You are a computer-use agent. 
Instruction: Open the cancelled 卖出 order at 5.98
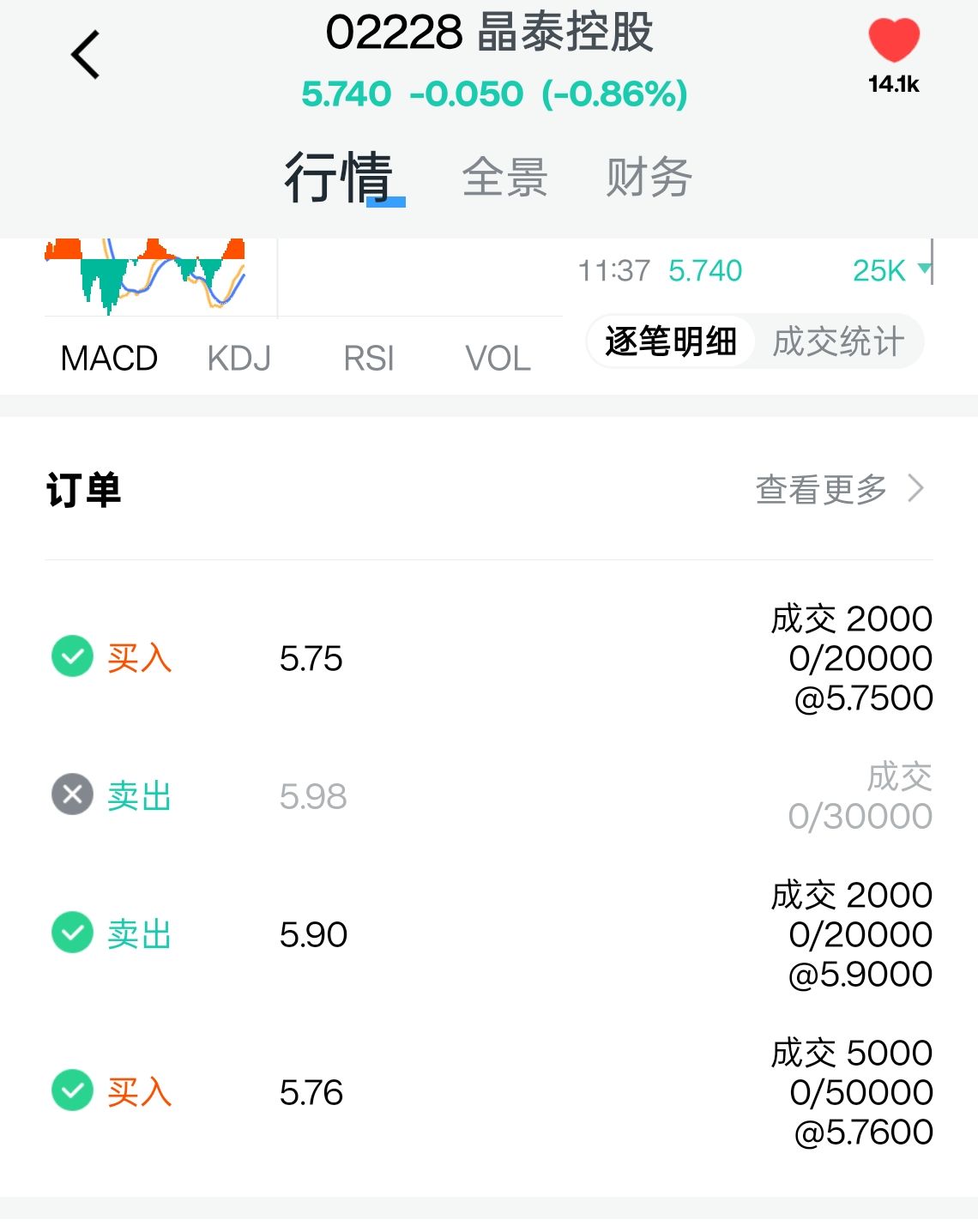tap(489, 796)
